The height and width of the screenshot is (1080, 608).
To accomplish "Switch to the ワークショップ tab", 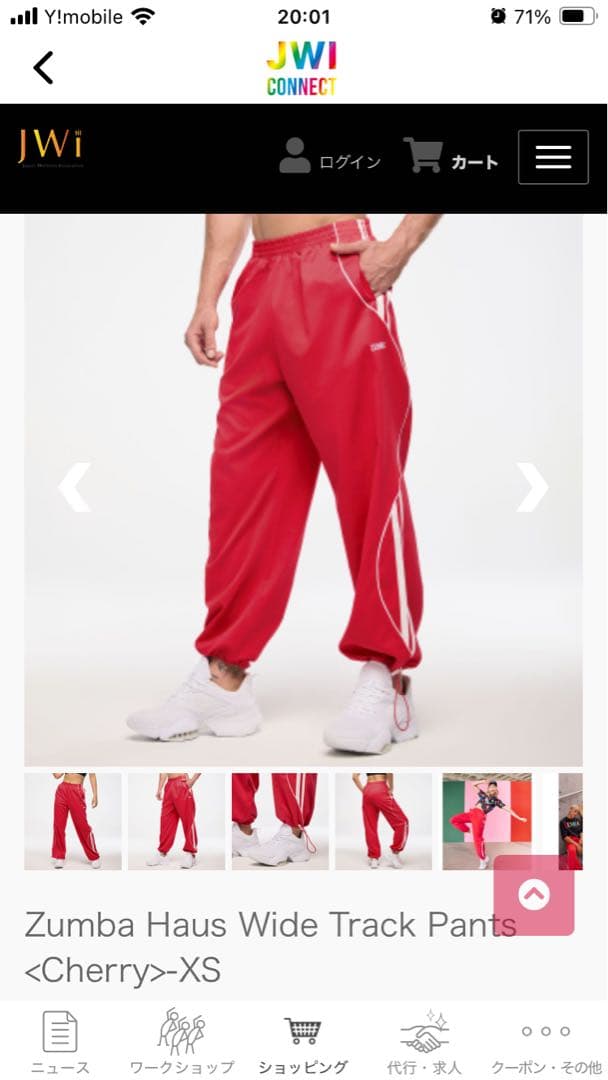I will pyautogui.click(x=181, y=1042).
